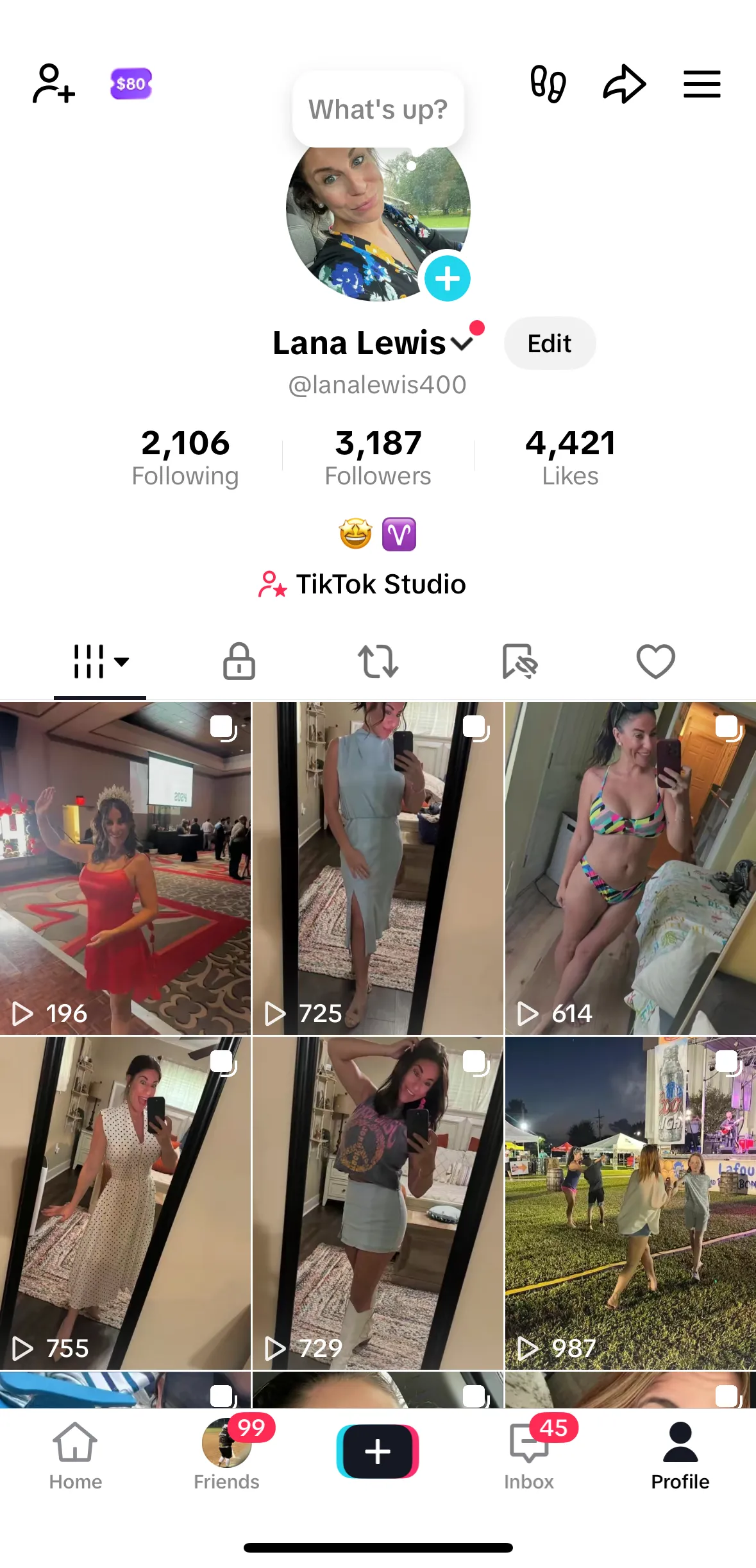
Task: Expand the Lana Lewis account switcher
Action: 462,343
